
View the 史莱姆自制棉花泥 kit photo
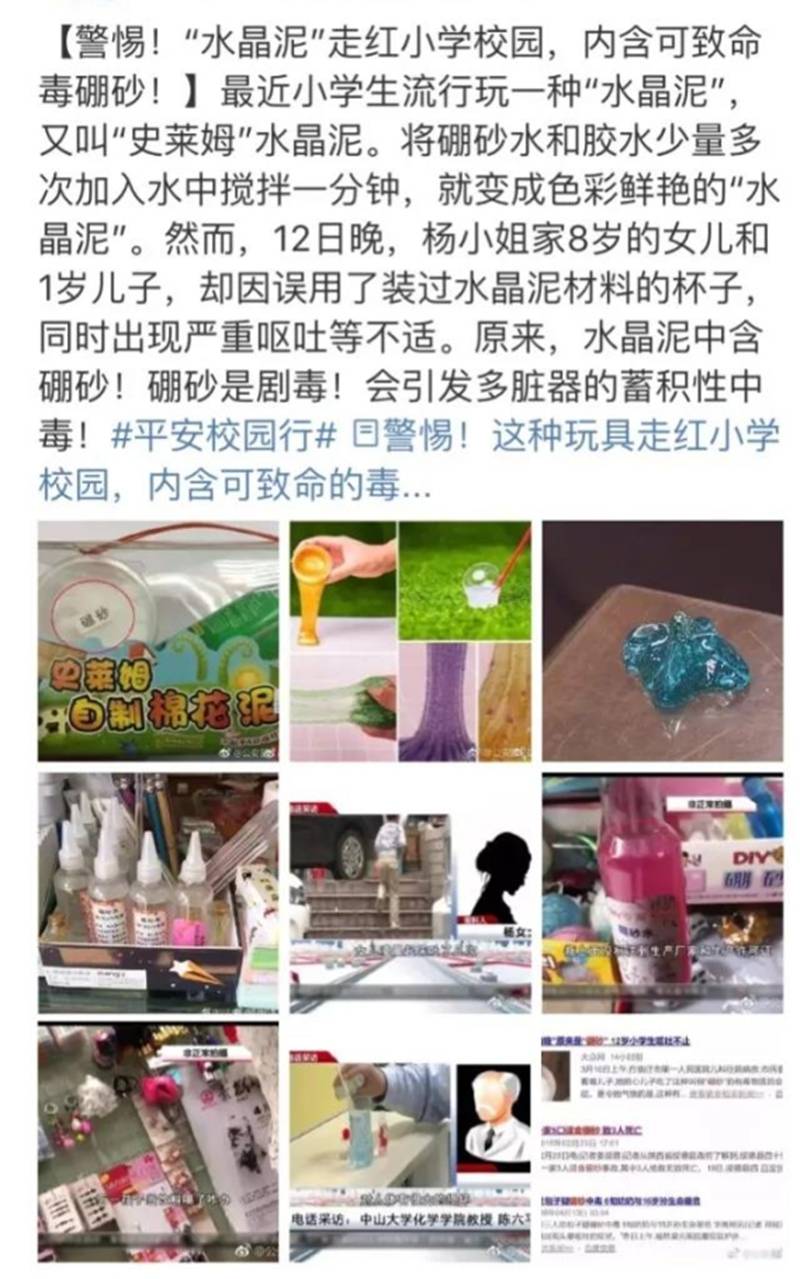pos(158,641)
